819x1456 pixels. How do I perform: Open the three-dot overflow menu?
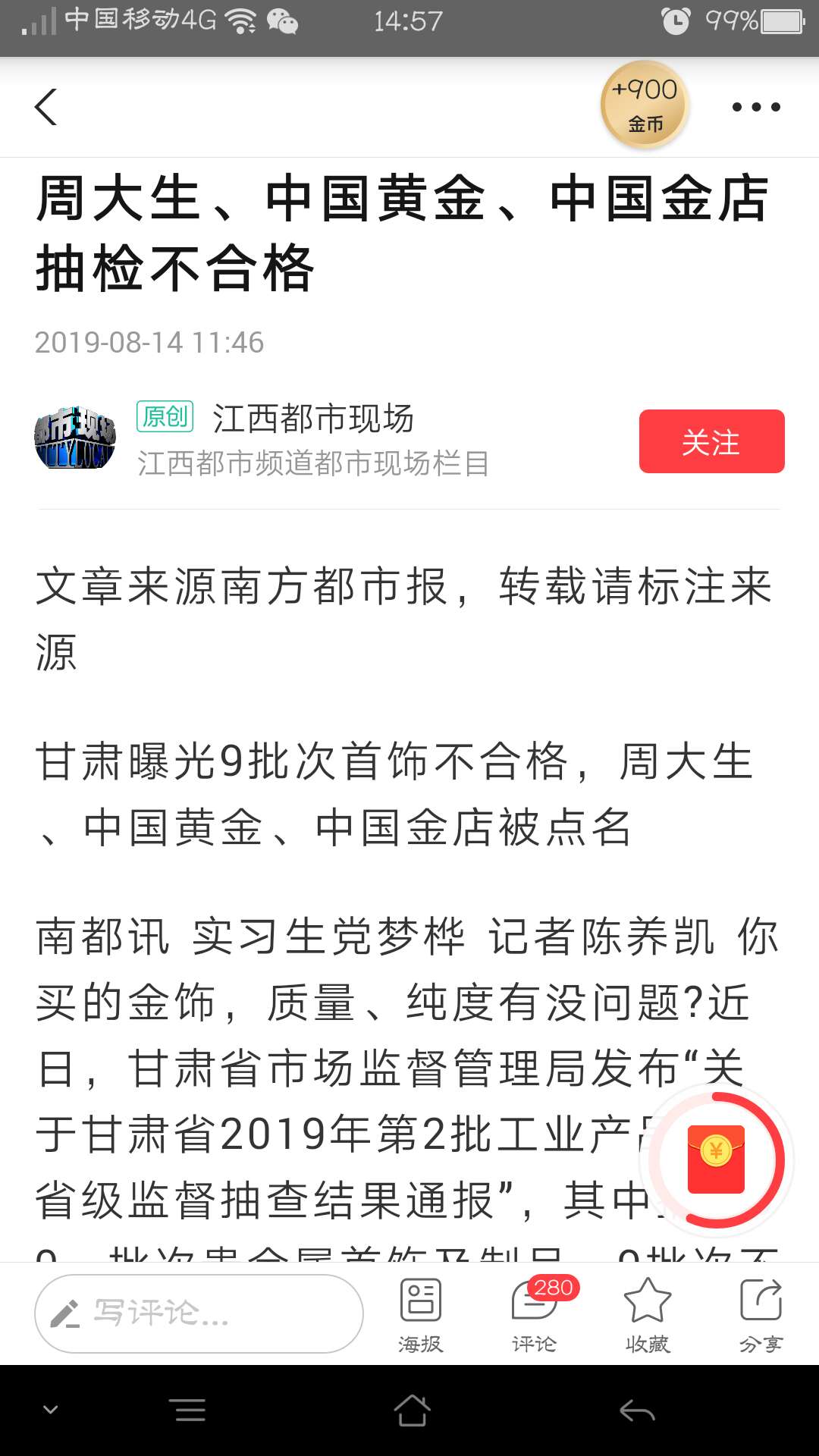pyautogui.click(x=756, y=107)
